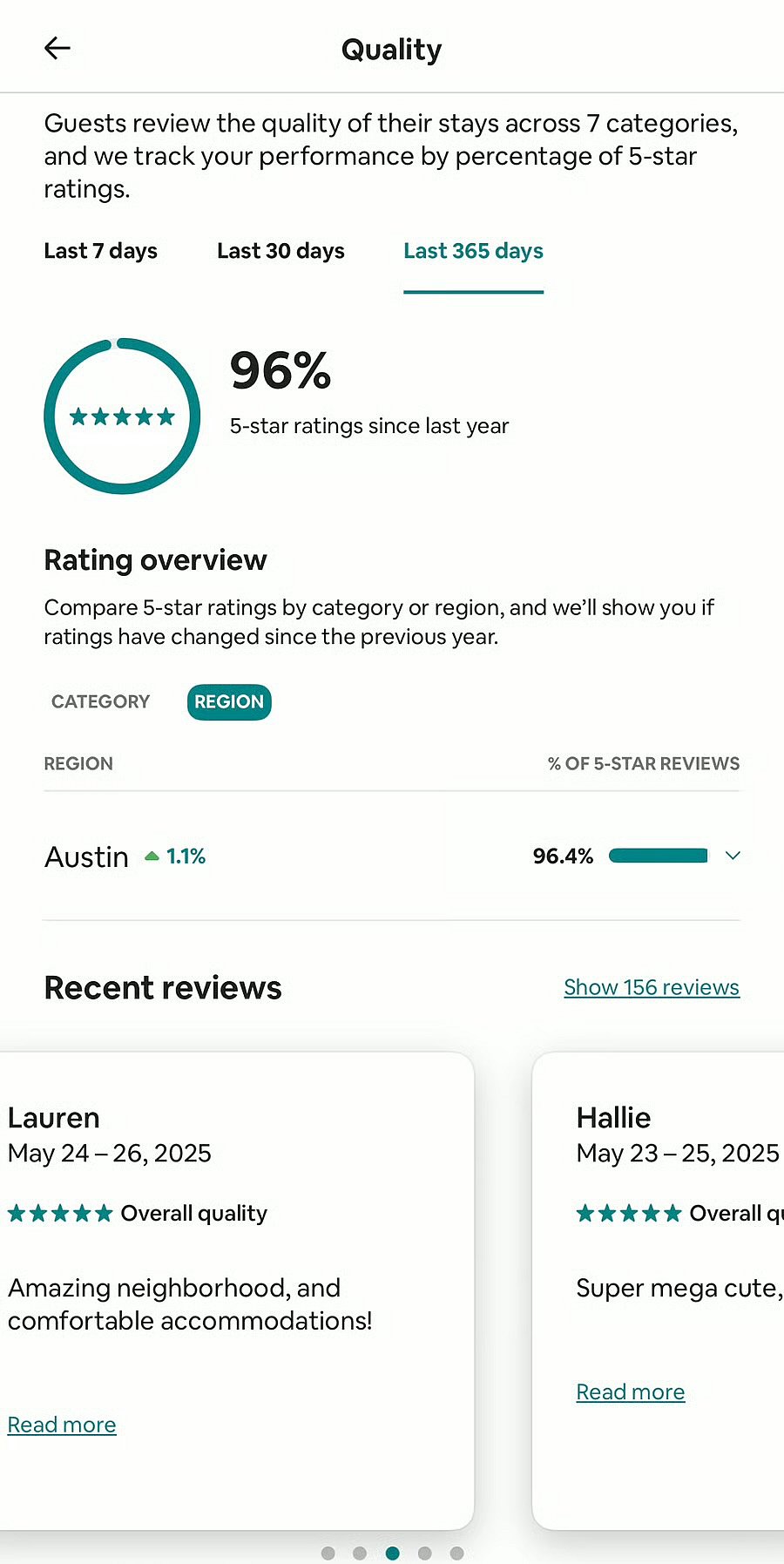
Task: Switch to the Last 30 days tab
Action: click(280, 251)
